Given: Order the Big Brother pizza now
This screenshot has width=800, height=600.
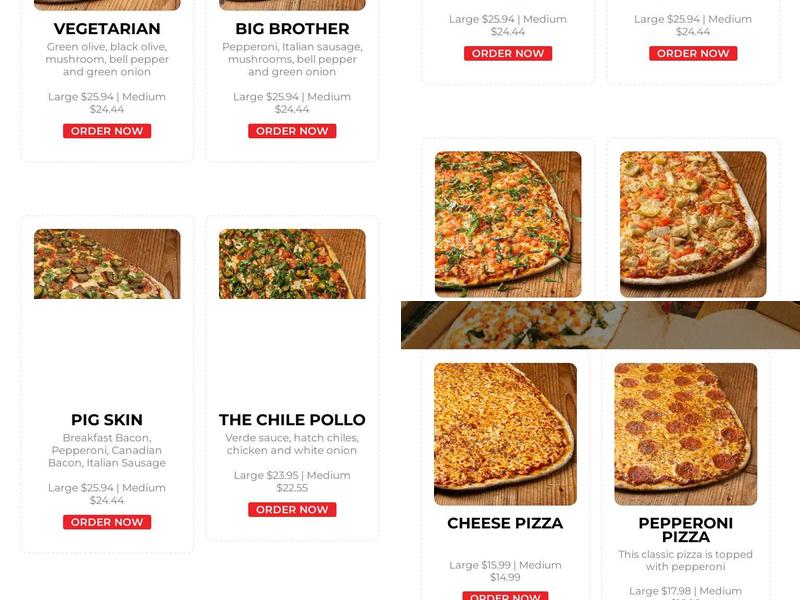Looking at the screenshot, I should coord(292,131).
